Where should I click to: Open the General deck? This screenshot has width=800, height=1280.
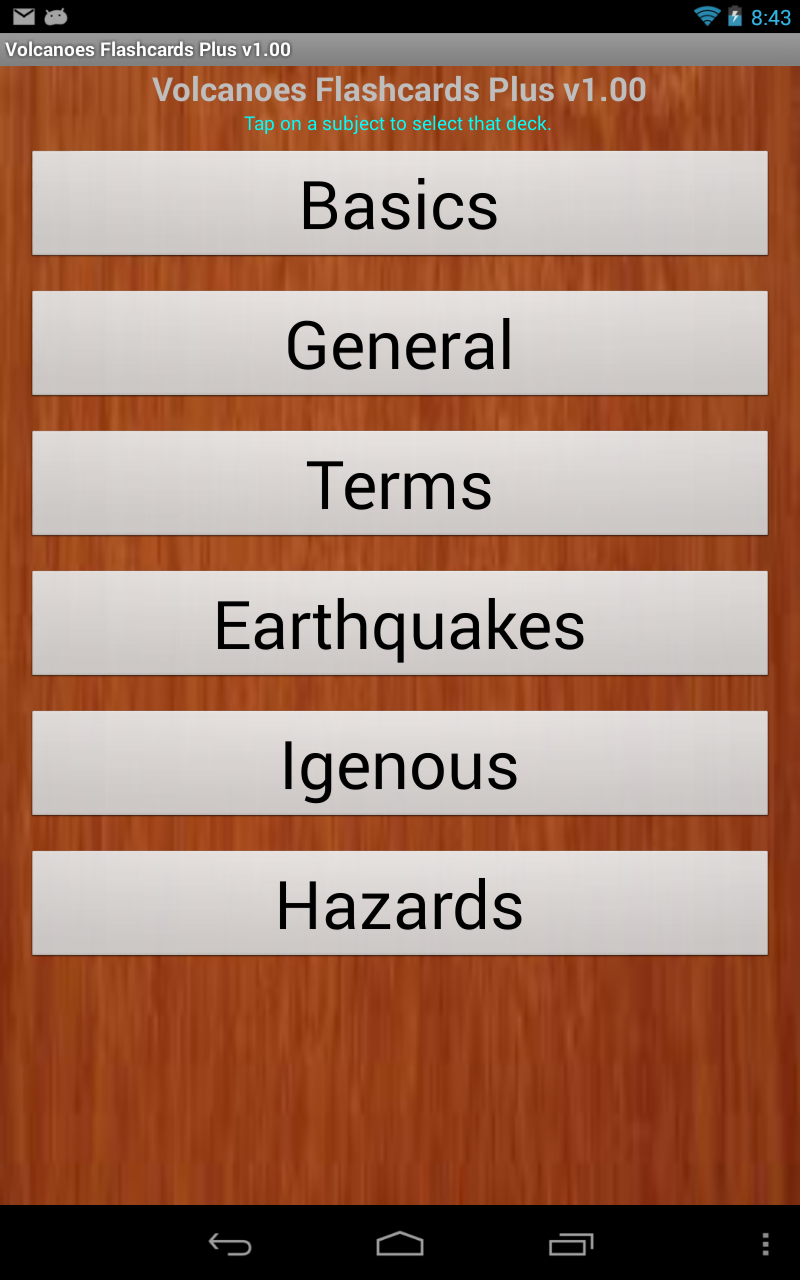(400, 343)
